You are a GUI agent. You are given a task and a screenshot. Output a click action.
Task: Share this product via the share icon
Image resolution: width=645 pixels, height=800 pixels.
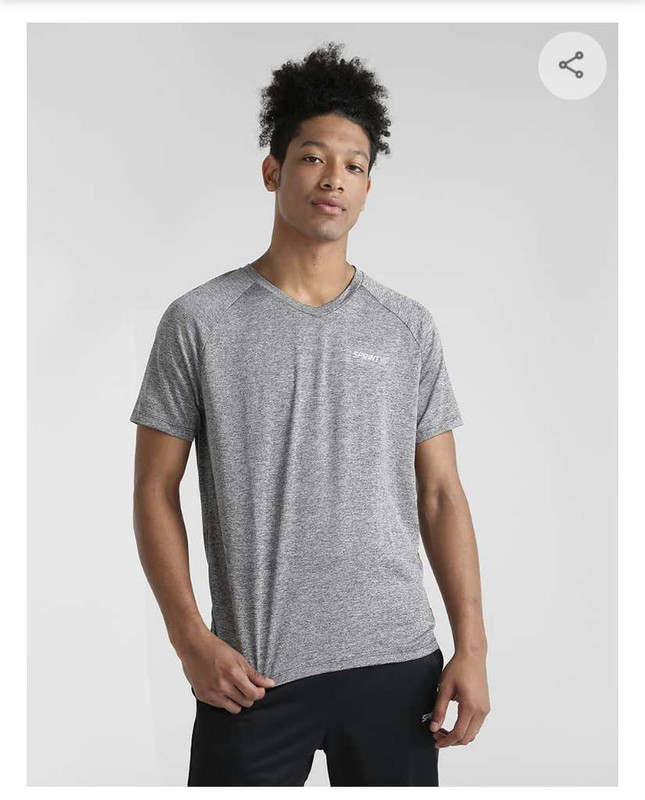coord(572,65)
